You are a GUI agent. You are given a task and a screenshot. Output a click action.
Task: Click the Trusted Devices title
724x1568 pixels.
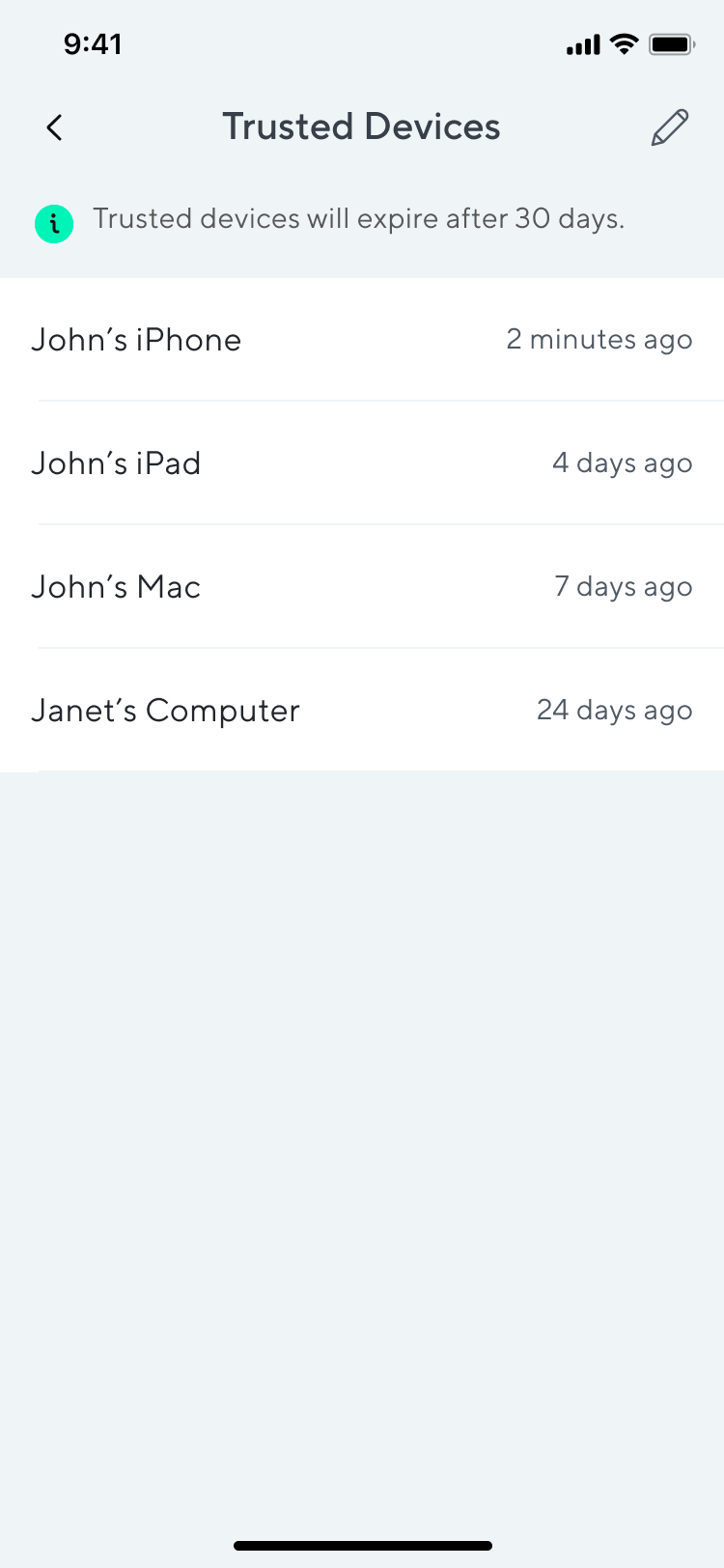(362, 126)
